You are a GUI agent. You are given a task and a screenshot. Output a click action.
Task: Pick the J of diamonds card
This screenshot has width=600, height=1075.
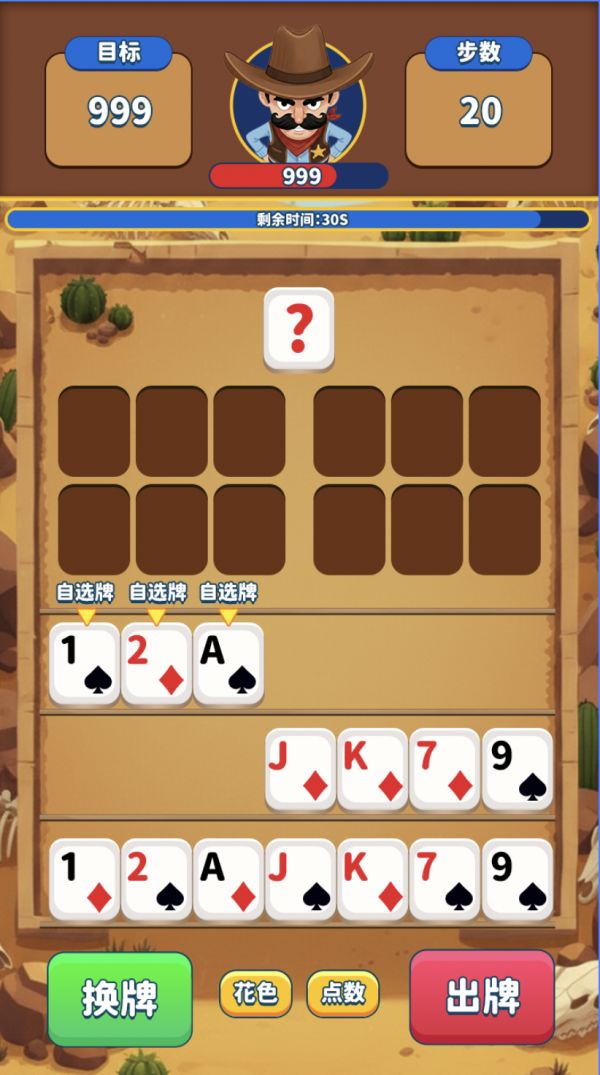click(x=300, y=769)
